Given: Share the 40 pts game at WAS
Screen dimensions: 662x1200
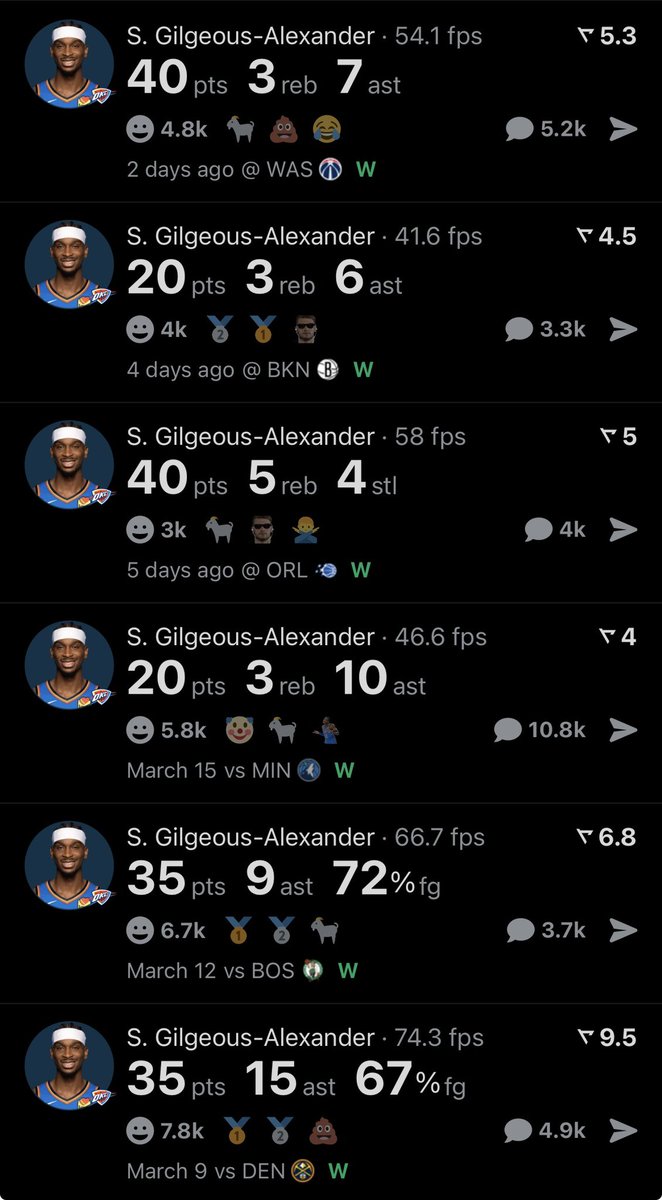Looking at the screenshot, I should point(623,129).
